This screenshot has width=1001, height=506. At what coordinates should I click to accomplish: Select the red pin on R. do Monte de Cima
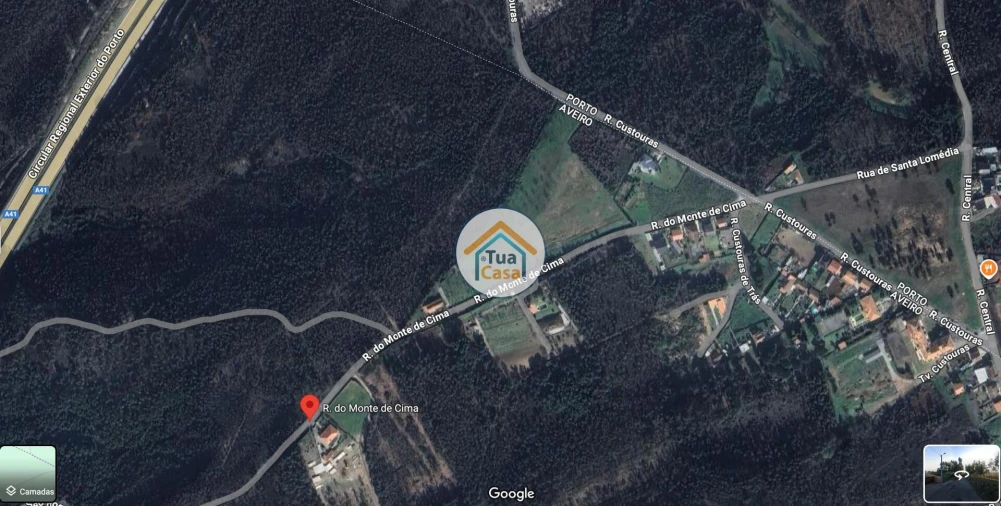point(310,406)
